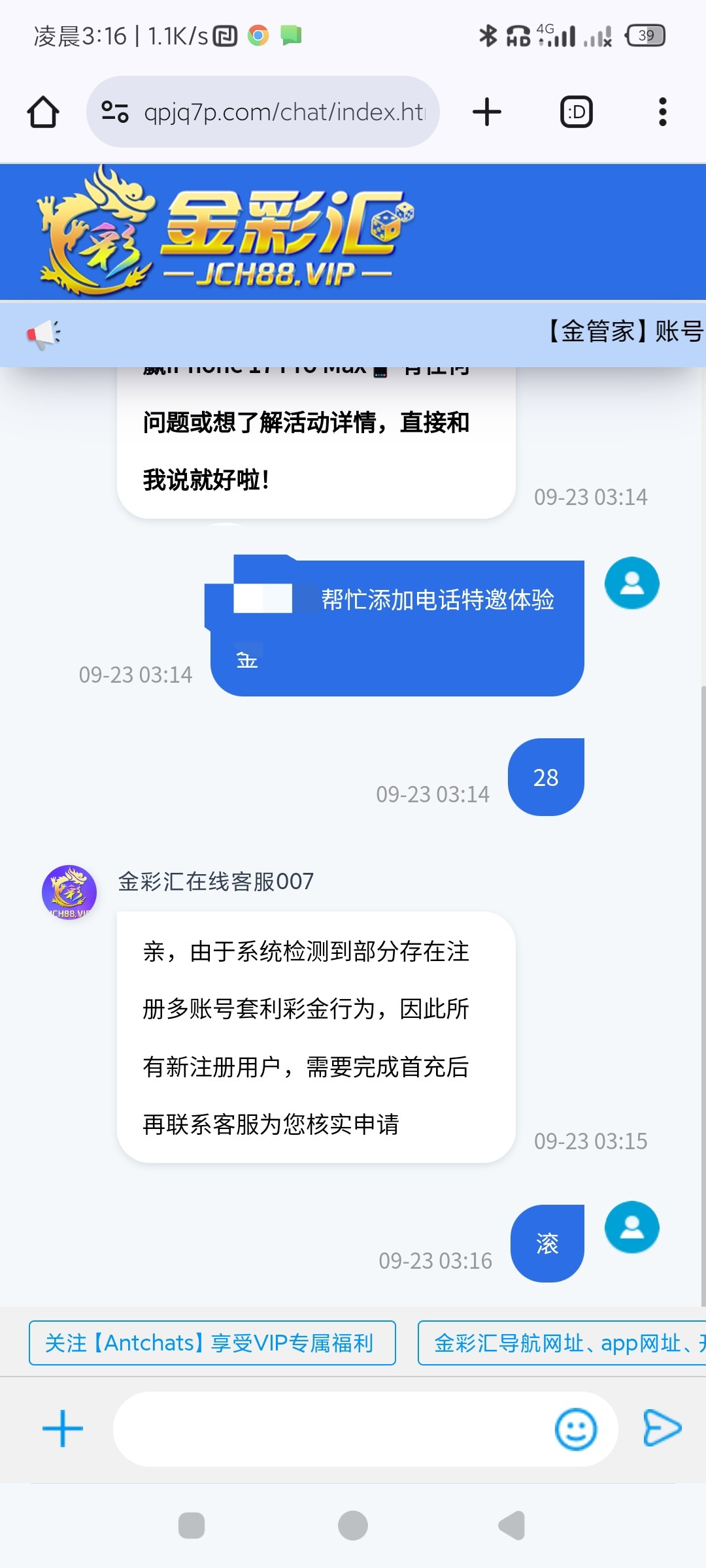706x1568 pixels.
Task: Tap the Antchats VIP welfare quick reply
Action: coord(212,1343)
